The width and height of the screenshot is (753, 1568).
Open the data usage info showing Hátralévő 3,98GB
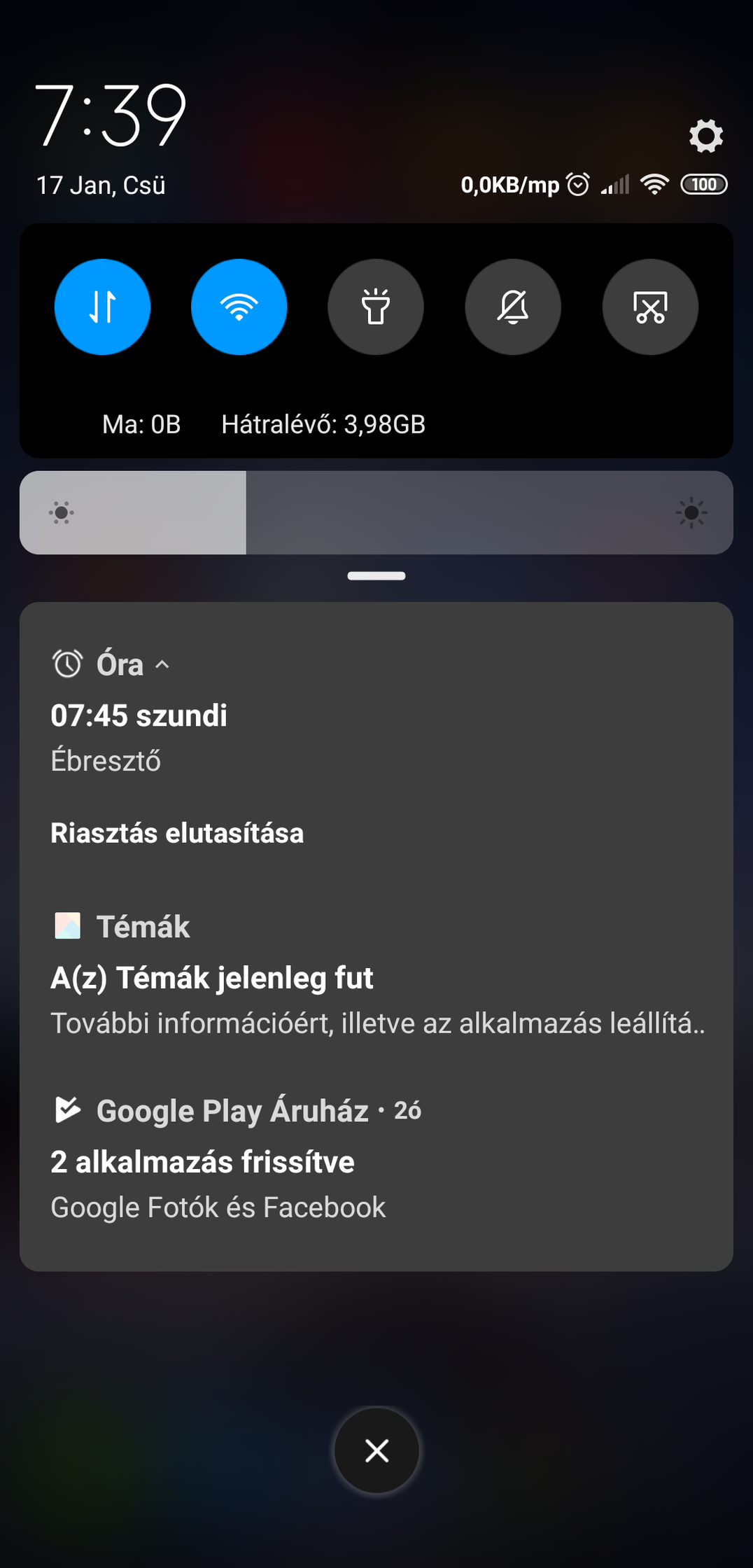tap(264, 424)
